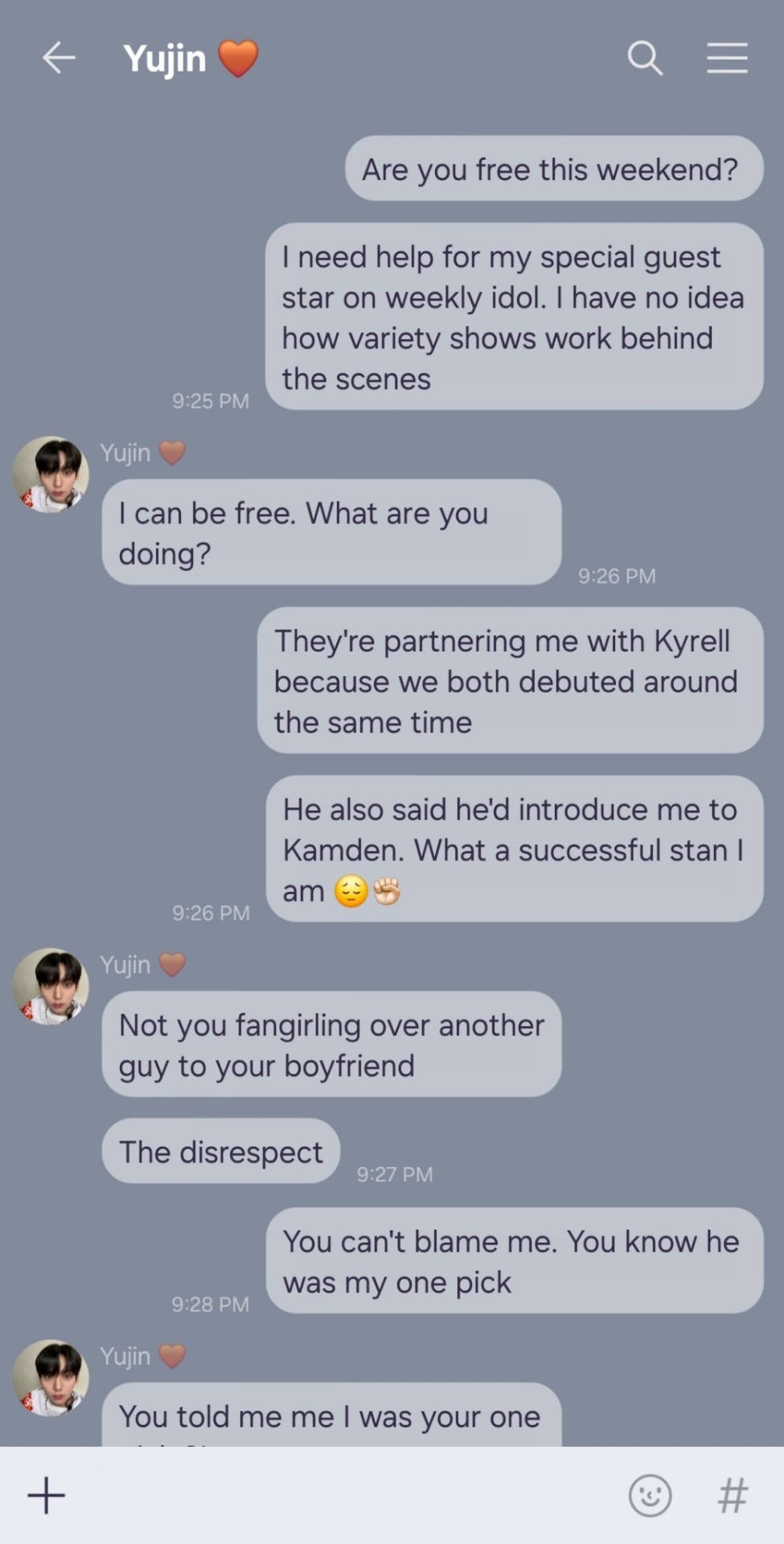Tap the message text field

[346, 1495]
